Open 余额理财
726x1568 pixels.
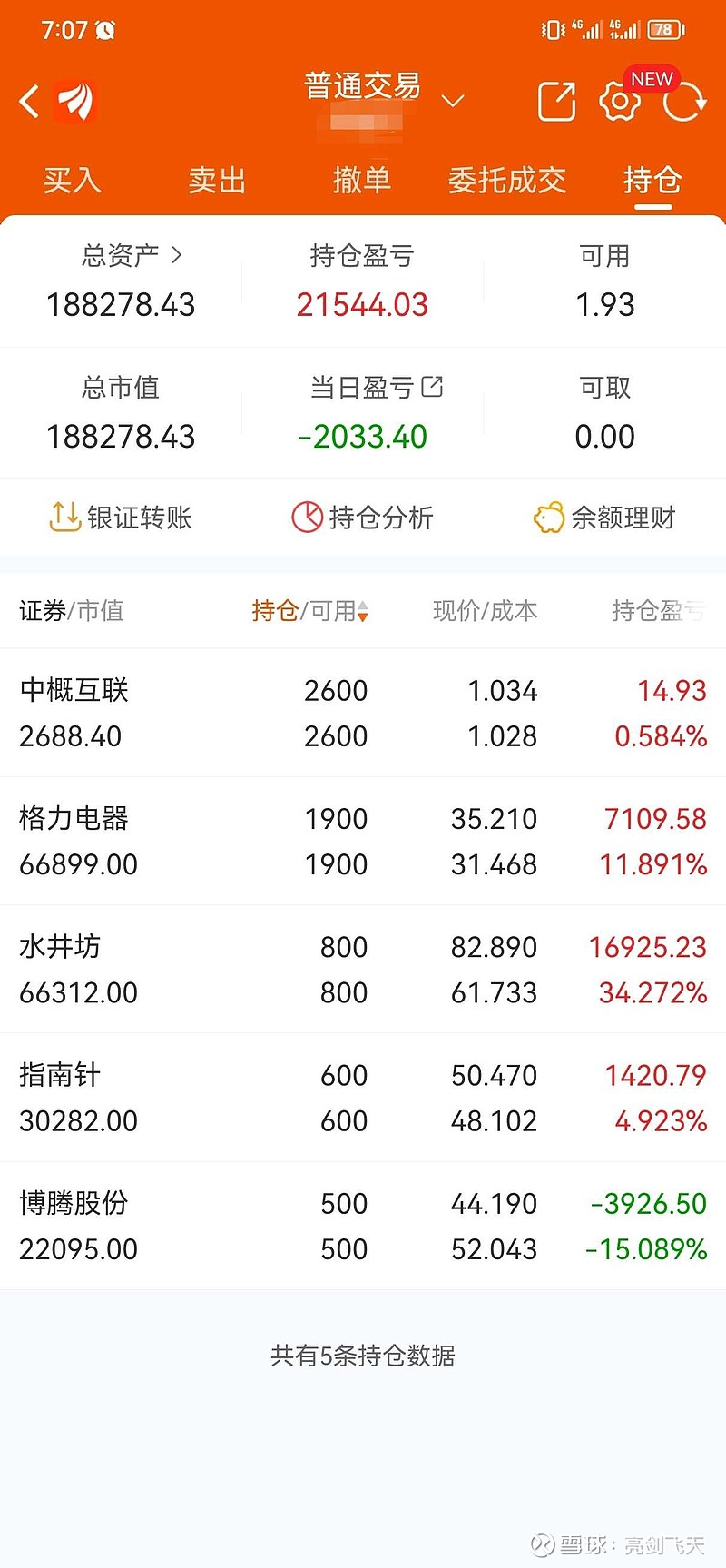pyautogui.click(x=604, y=518)
